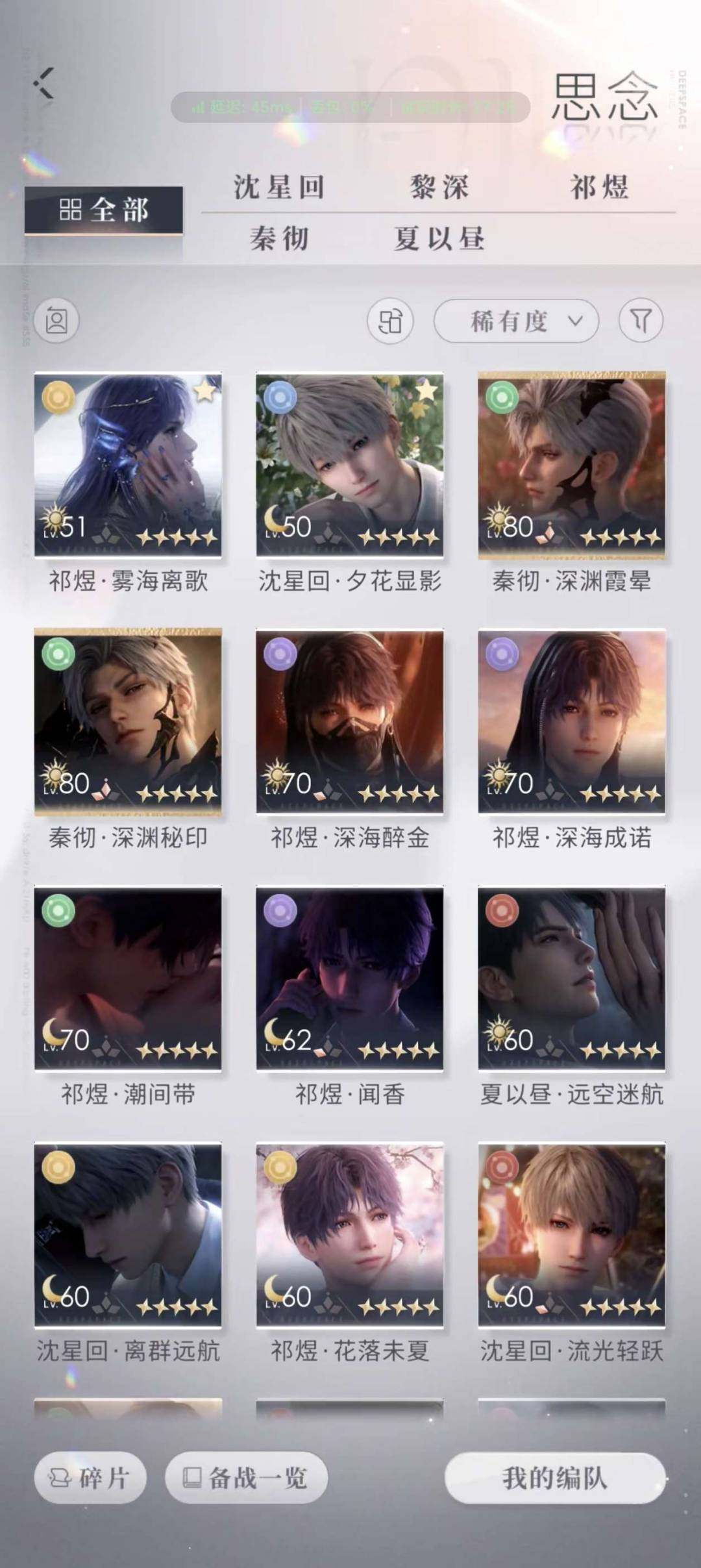Open the 夏以昼·远空迷航 card
Screen dimensions: 701x1568
click(572, 978)
